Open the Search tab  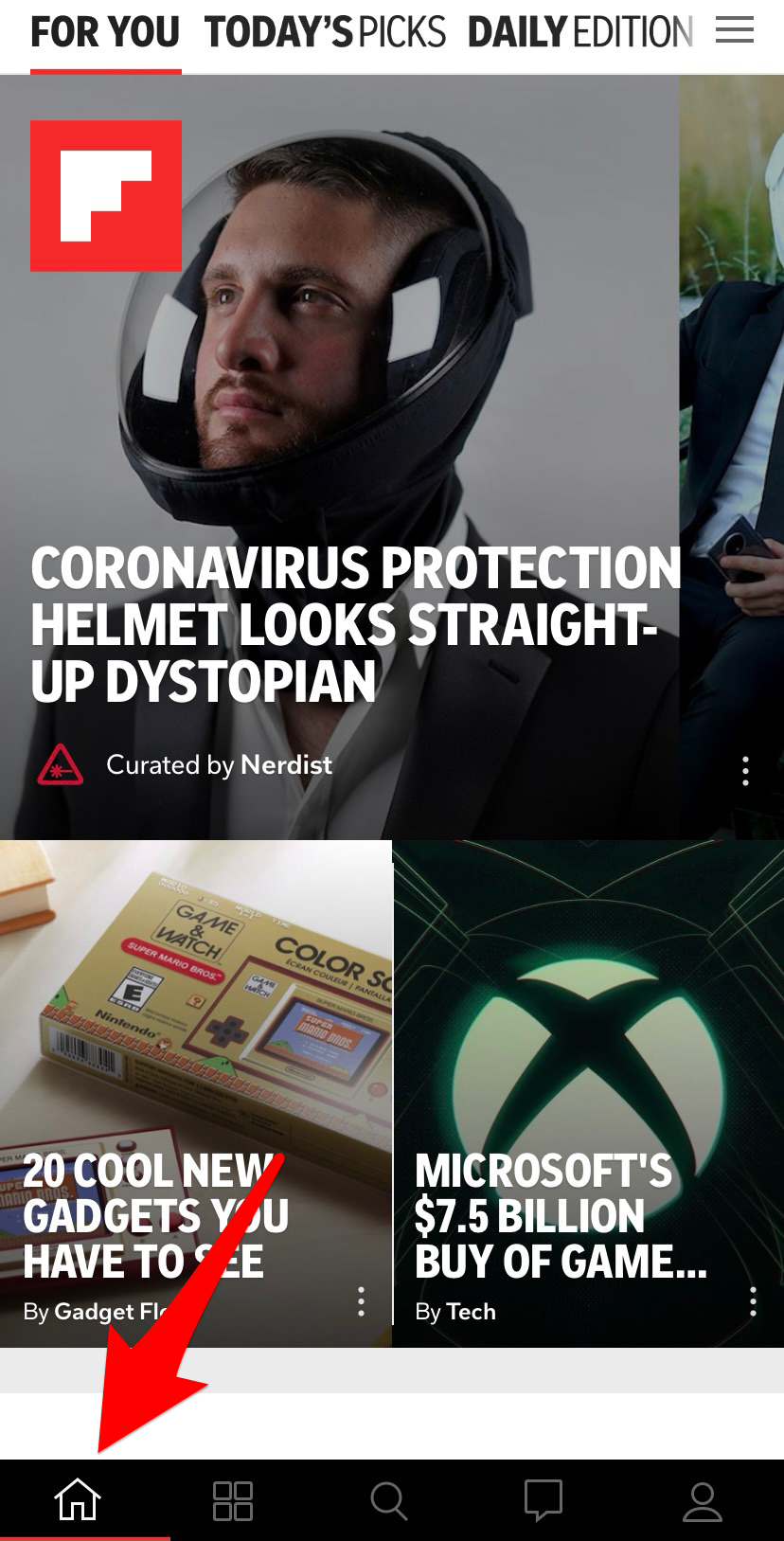click(389, 1500)
